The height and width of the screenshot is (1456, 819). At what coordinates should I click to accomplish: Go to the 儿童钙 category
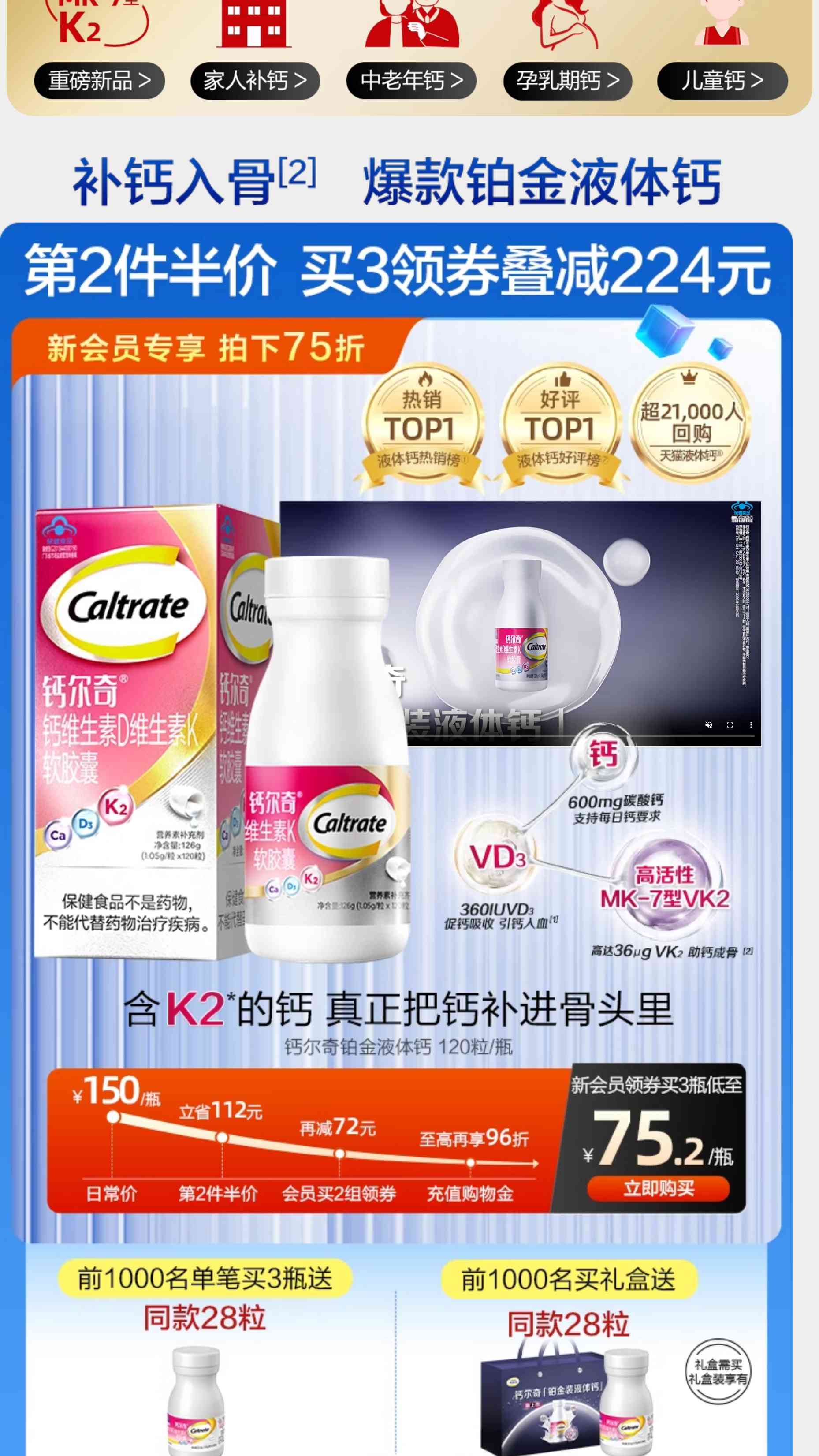tap(722, 81)
